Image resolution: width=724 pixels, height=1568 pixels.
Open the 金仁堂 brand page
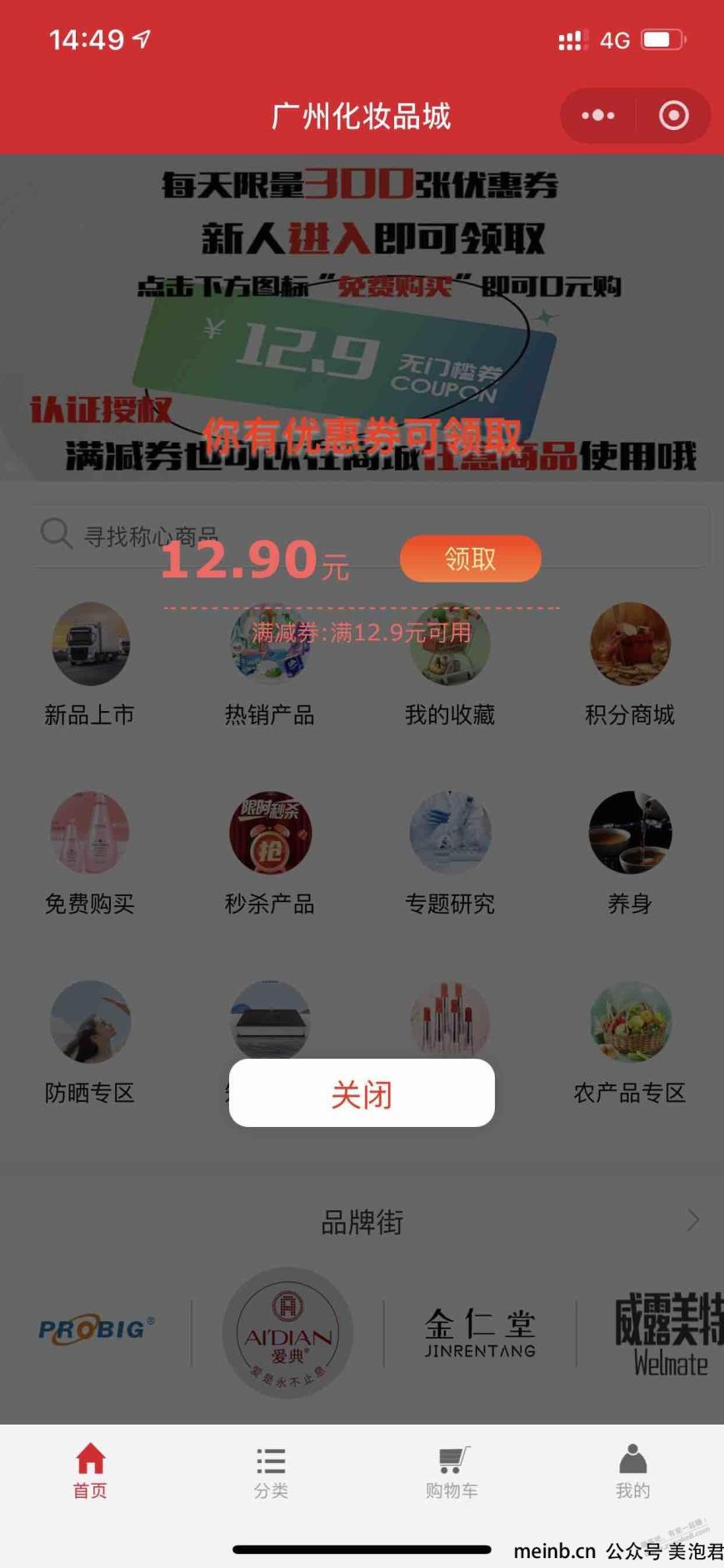click(480, 1331)
